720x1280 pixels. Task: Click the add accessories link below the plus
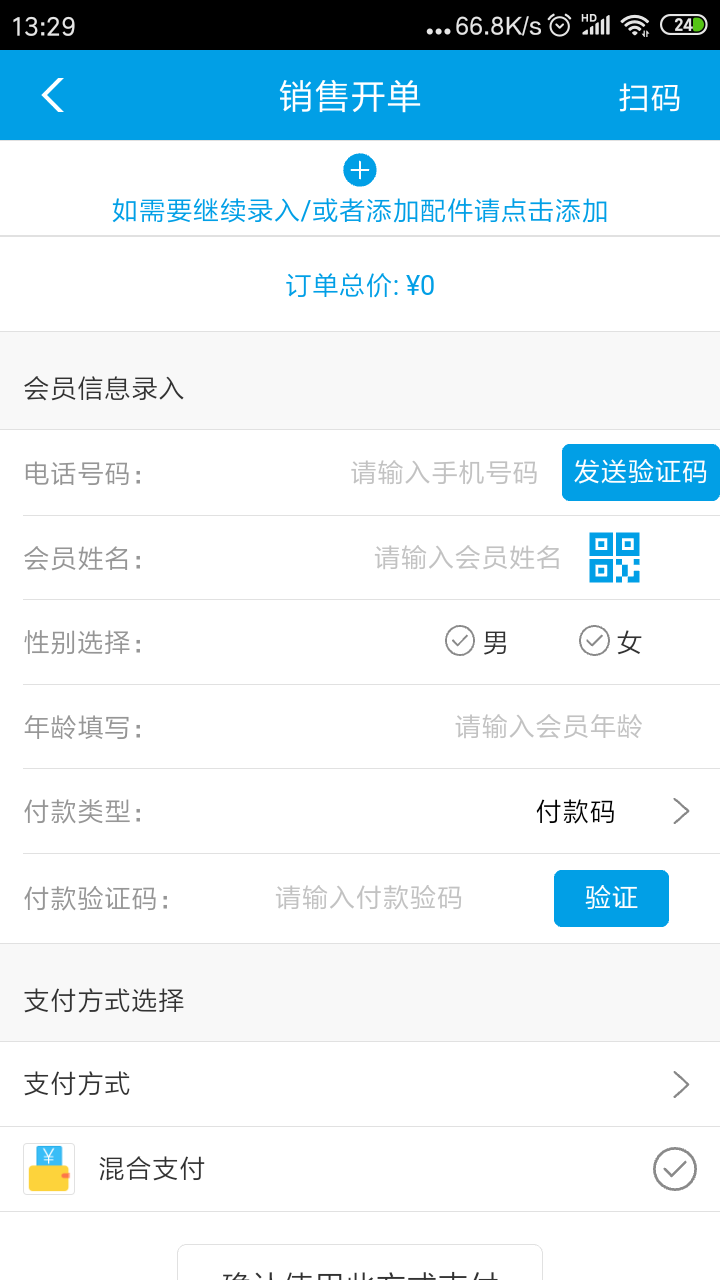coord(360,212)
